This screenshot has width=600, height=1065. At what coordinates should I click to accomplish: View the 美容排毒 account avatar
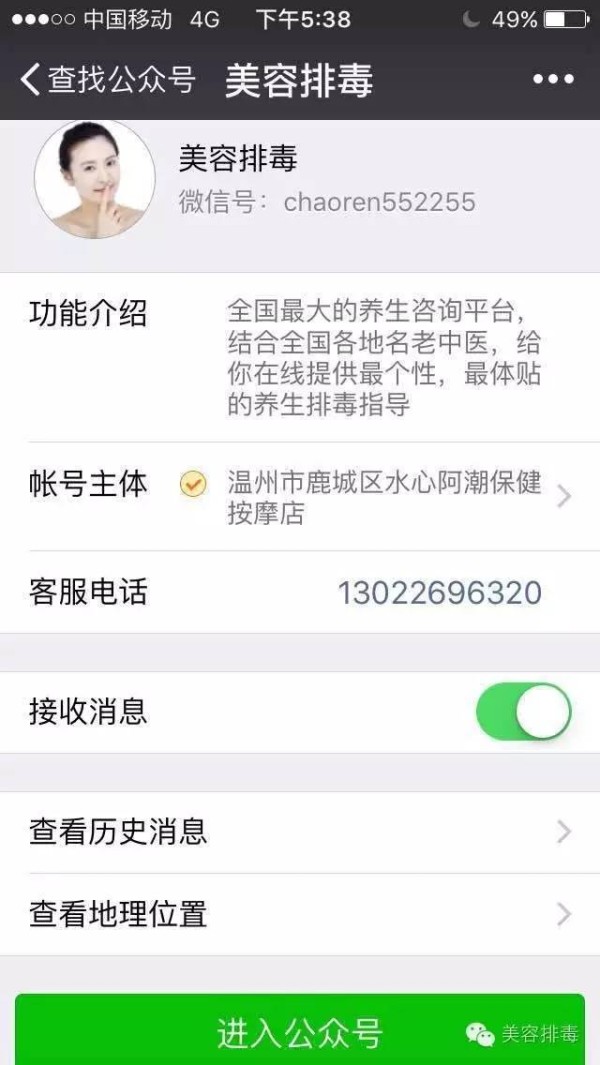click(94, 179)
